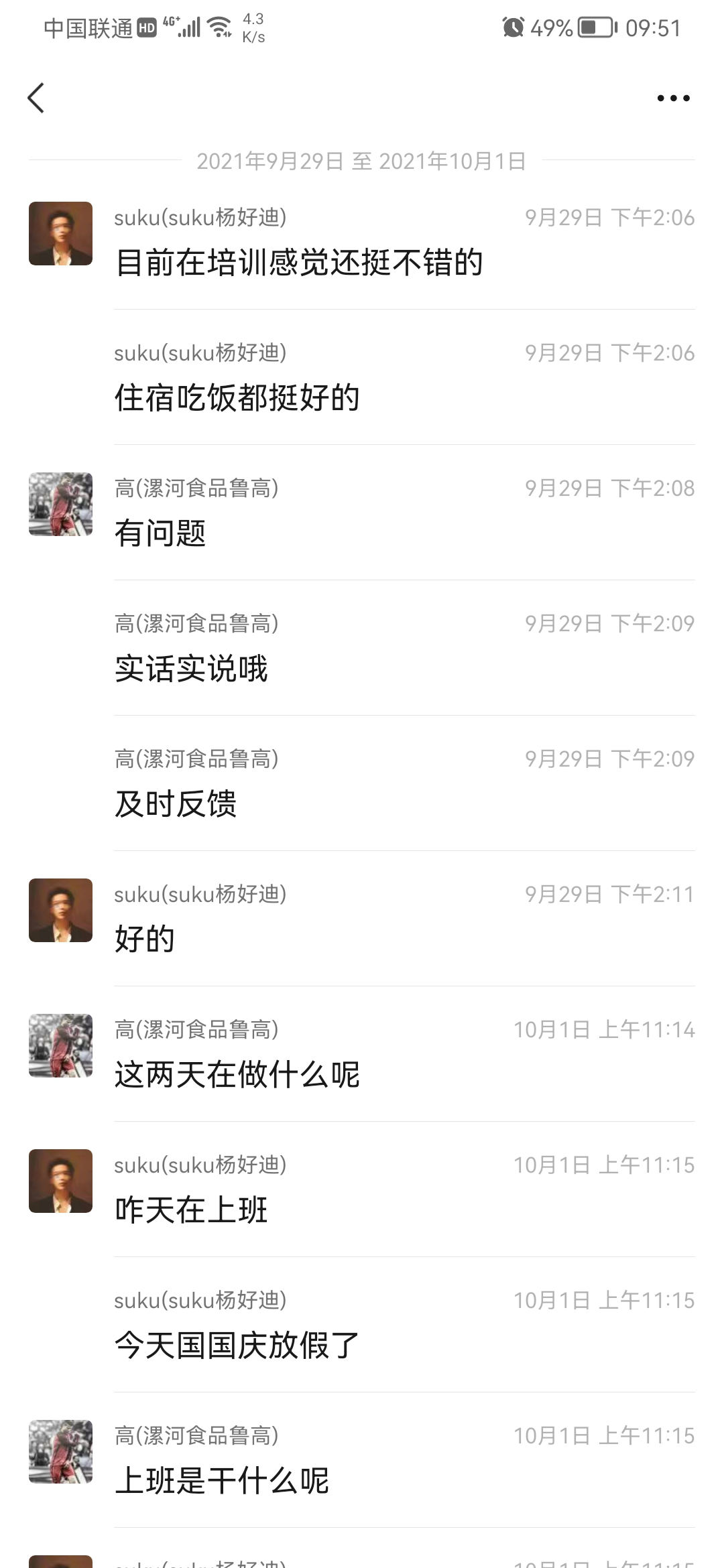Tap suku's avatar beside 昨天在上班
This screenshot has height=1568, width=724.
pyautogui.click(x=60, y=1181)
